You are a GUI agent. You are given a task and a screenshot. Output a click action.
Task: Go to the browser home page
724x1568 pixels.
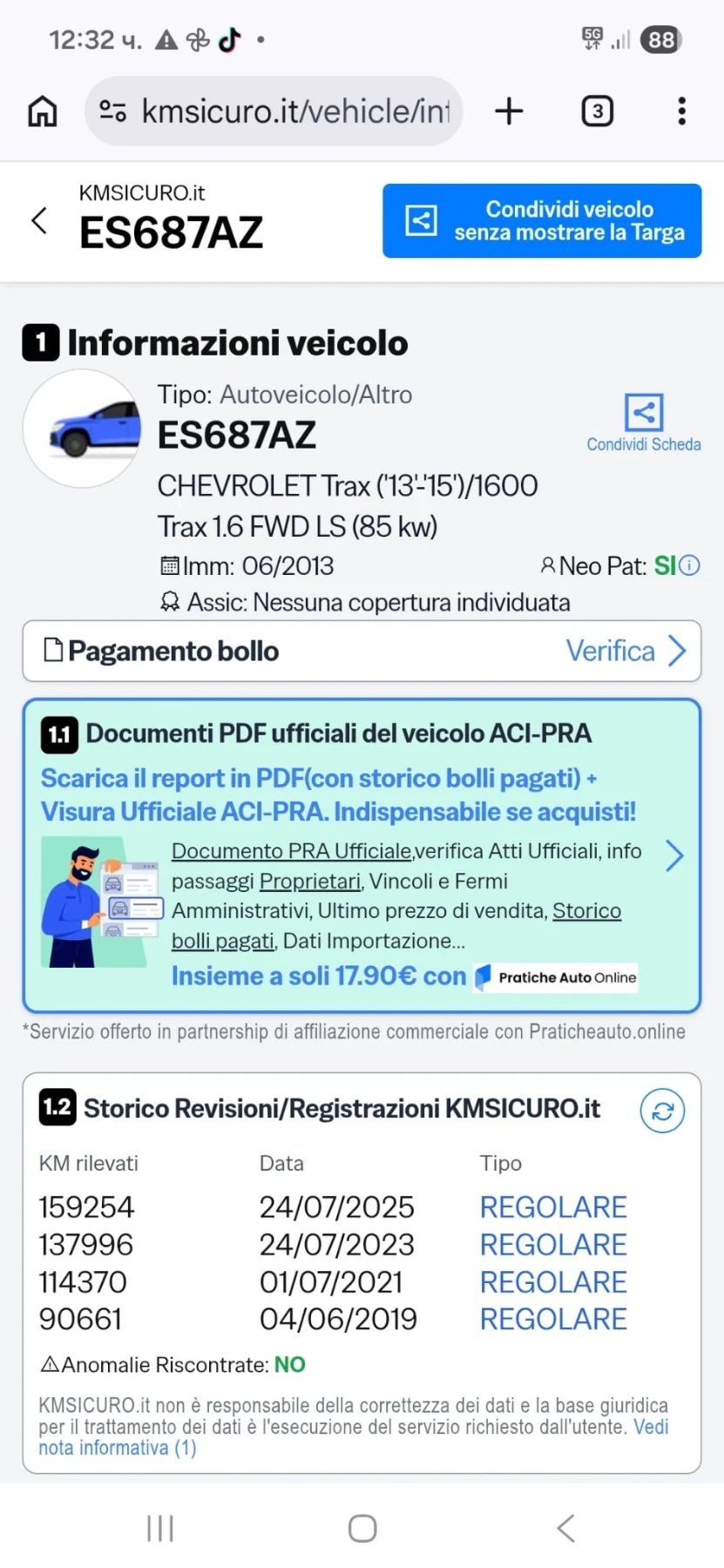point(43,112)
